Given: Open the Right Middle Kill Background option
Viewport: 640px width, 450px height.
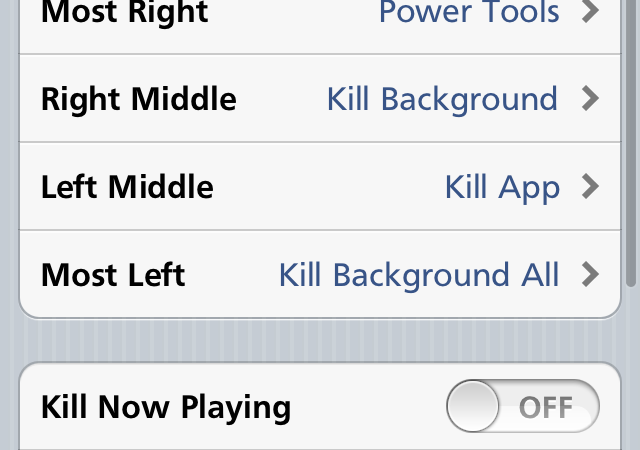Looking at the screenshot, I should (320, 99).
